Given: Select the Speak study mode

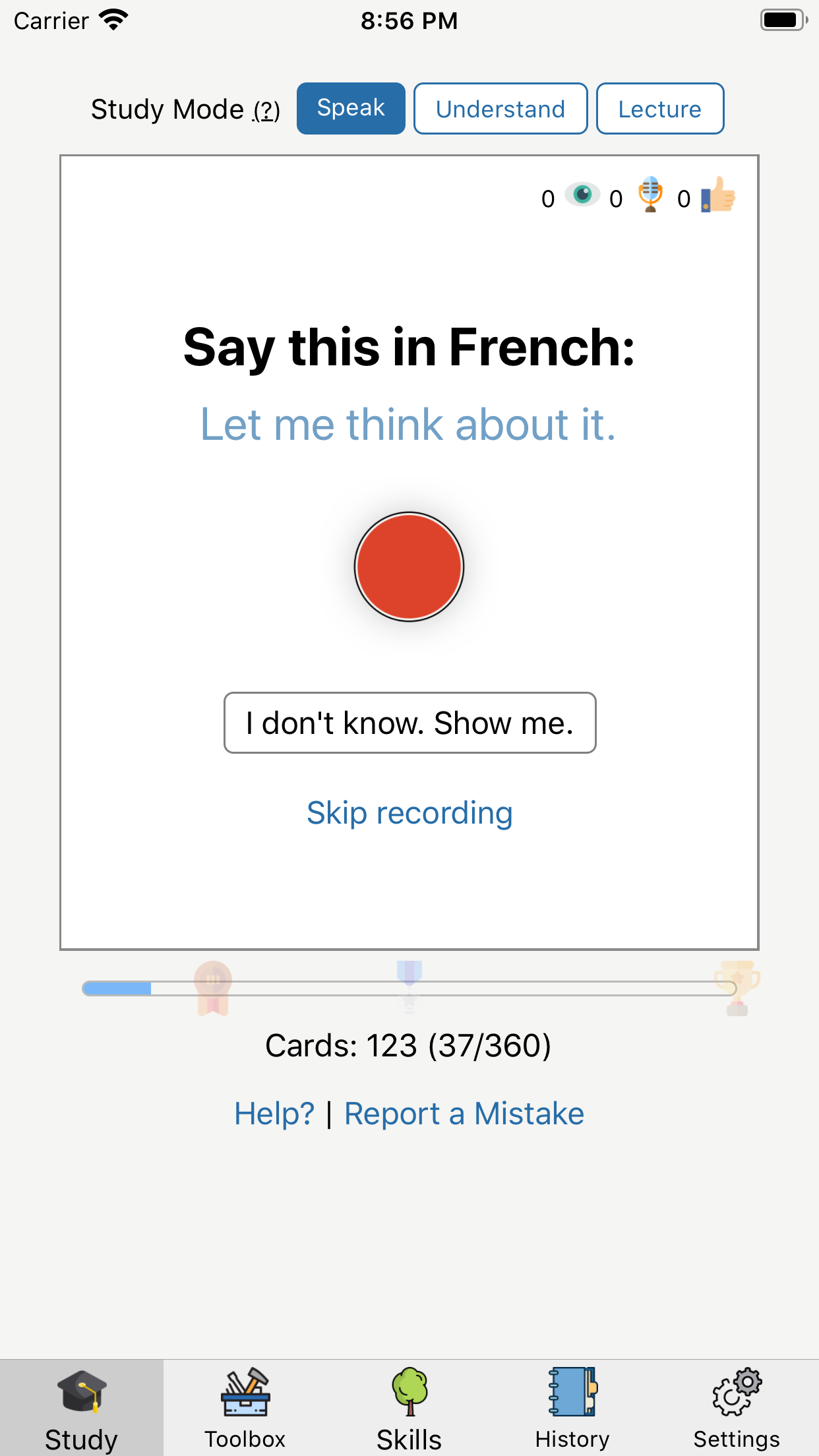Looking at the screenshot, I should 351,109.
